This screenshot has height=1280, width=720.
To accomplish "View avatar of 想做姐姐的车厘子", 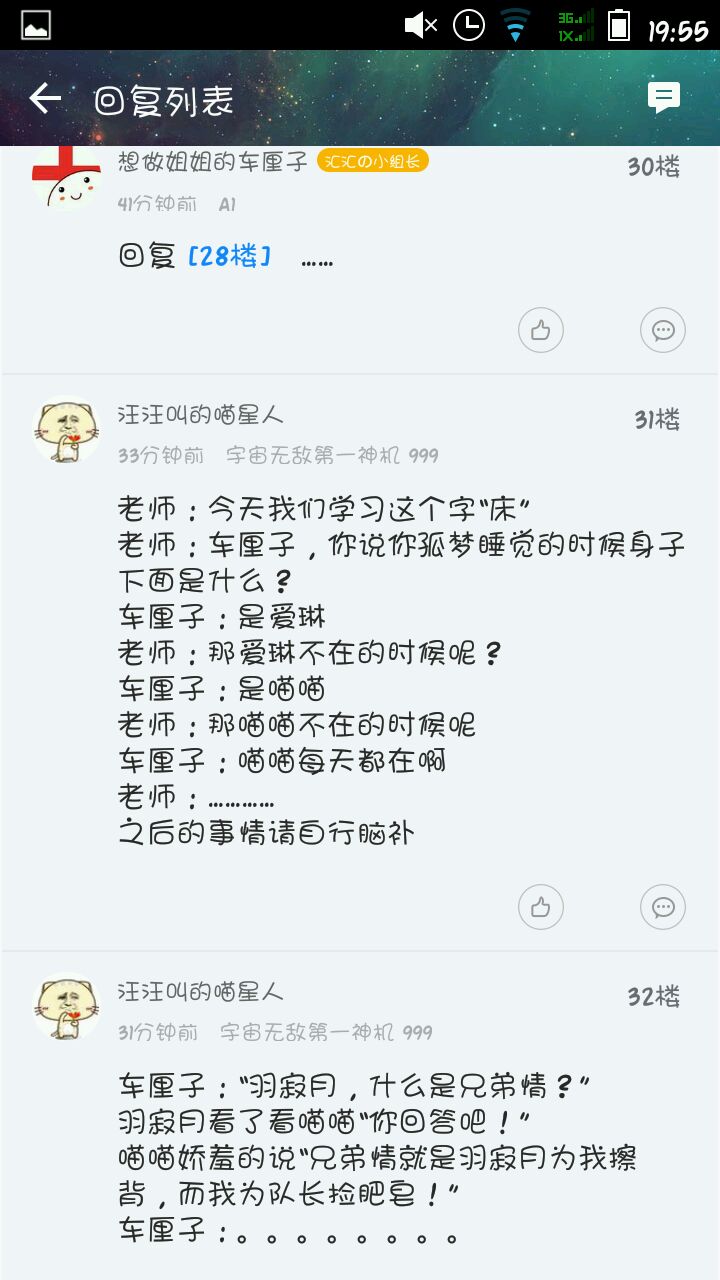I will (66, 177).
